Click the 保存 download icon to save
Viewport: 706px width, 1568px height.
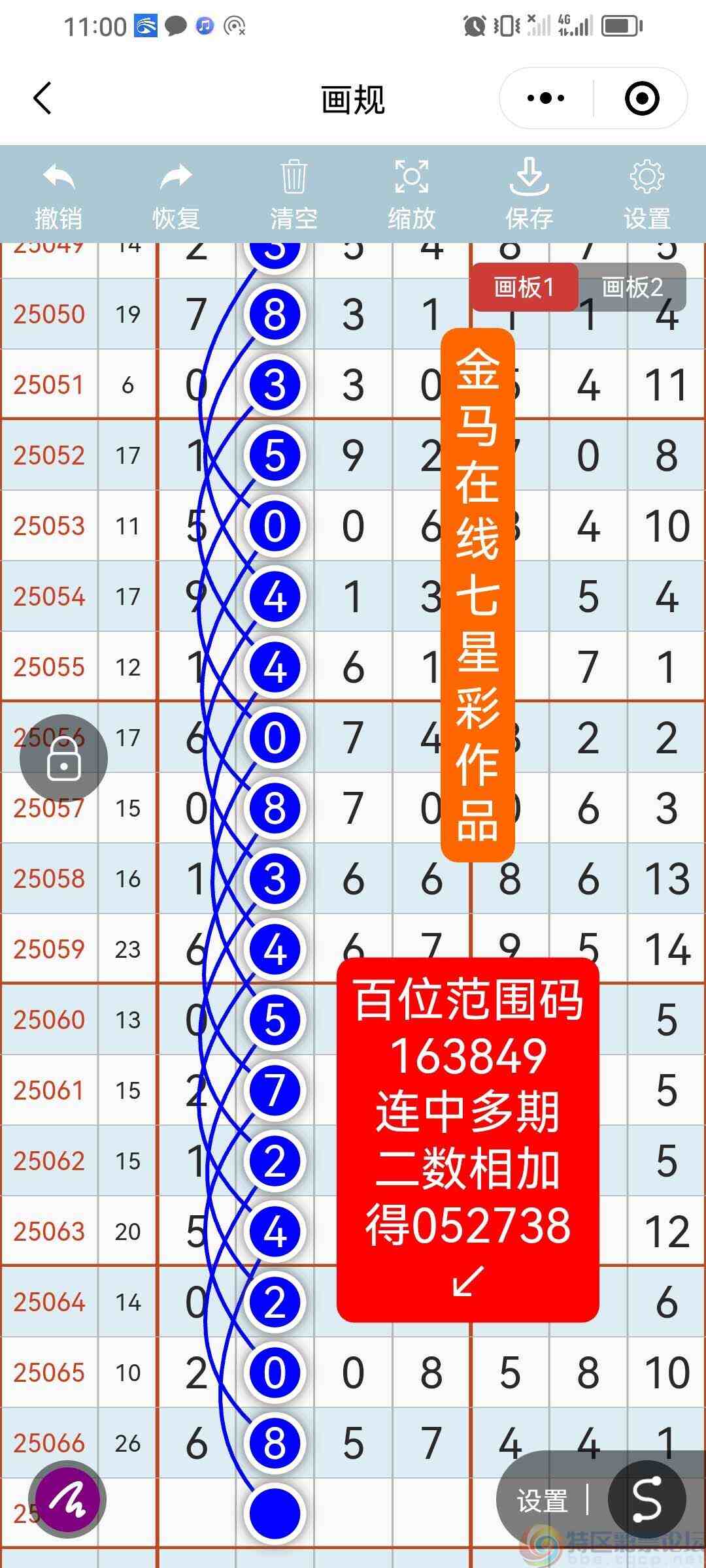click(529, 176)
